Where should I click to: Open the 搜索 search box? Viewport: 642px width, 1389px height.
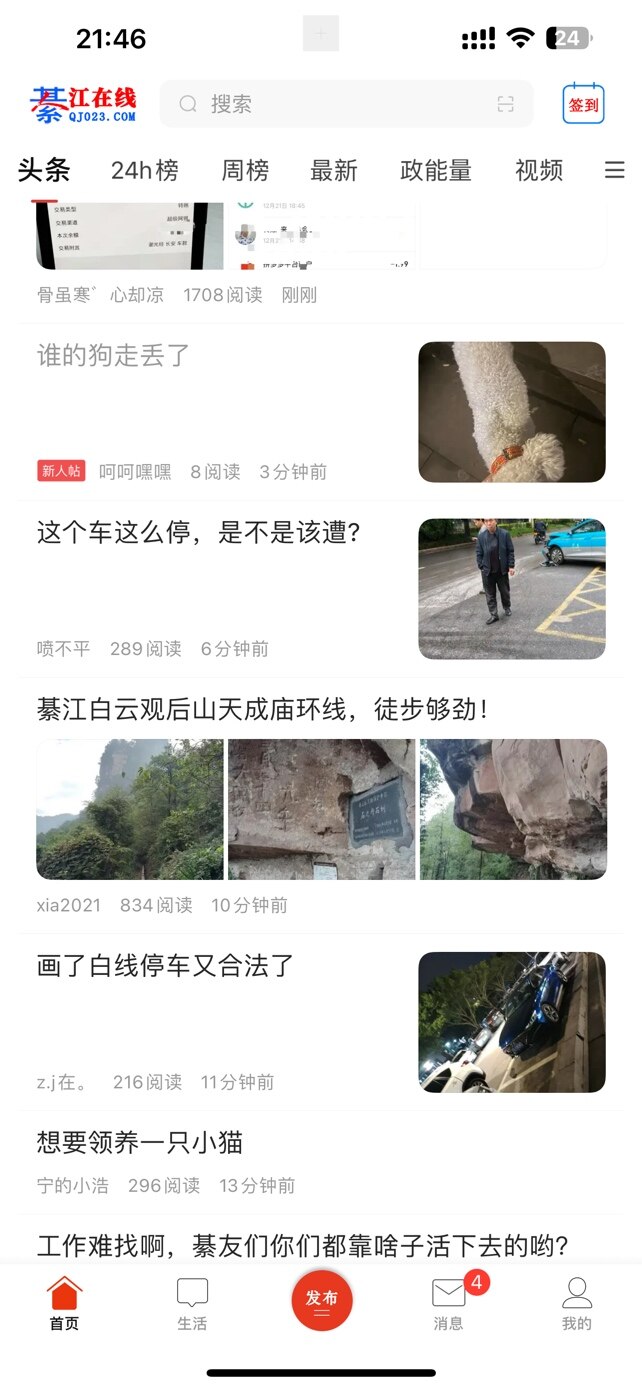point(330,104)
